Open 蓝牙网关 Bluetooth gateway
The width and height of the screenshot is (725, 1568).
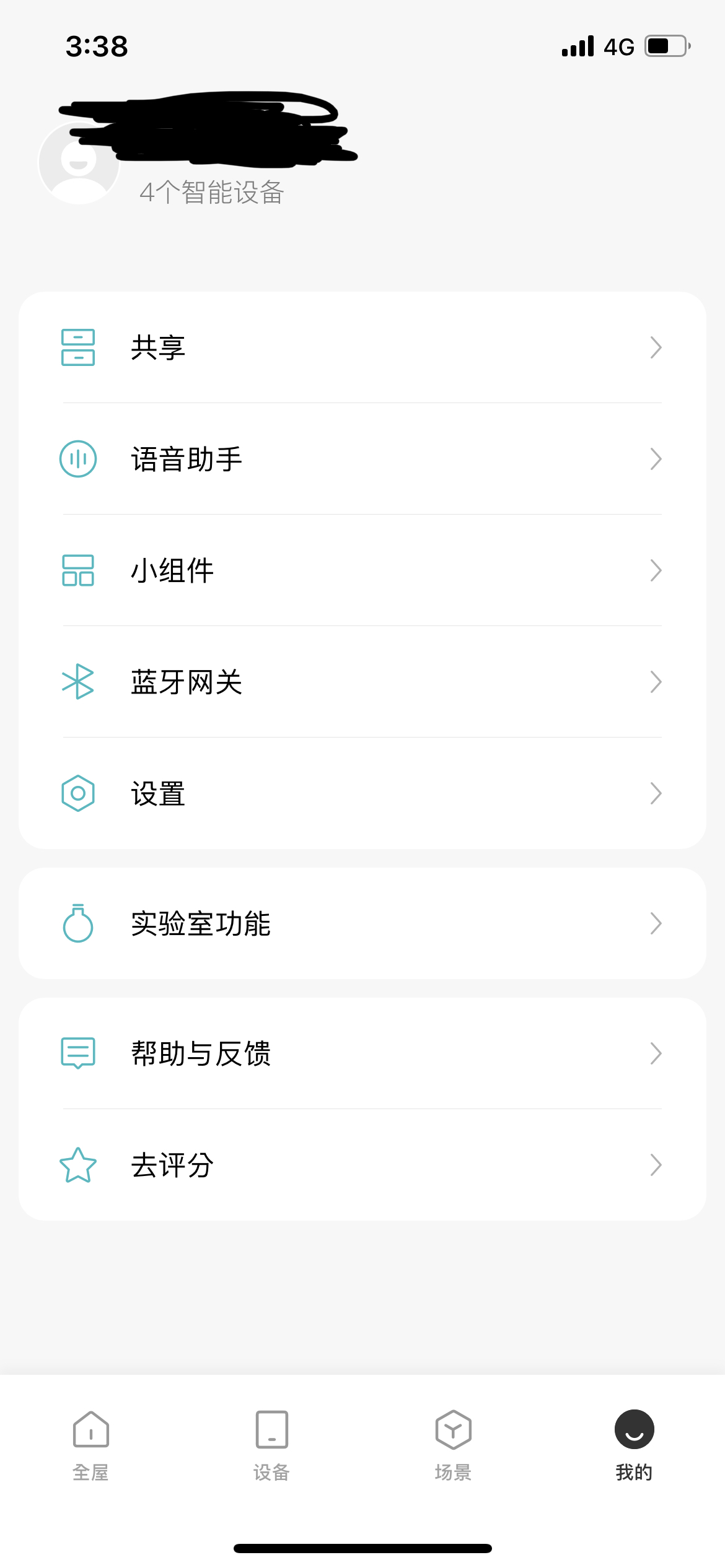tap(362, 682)
